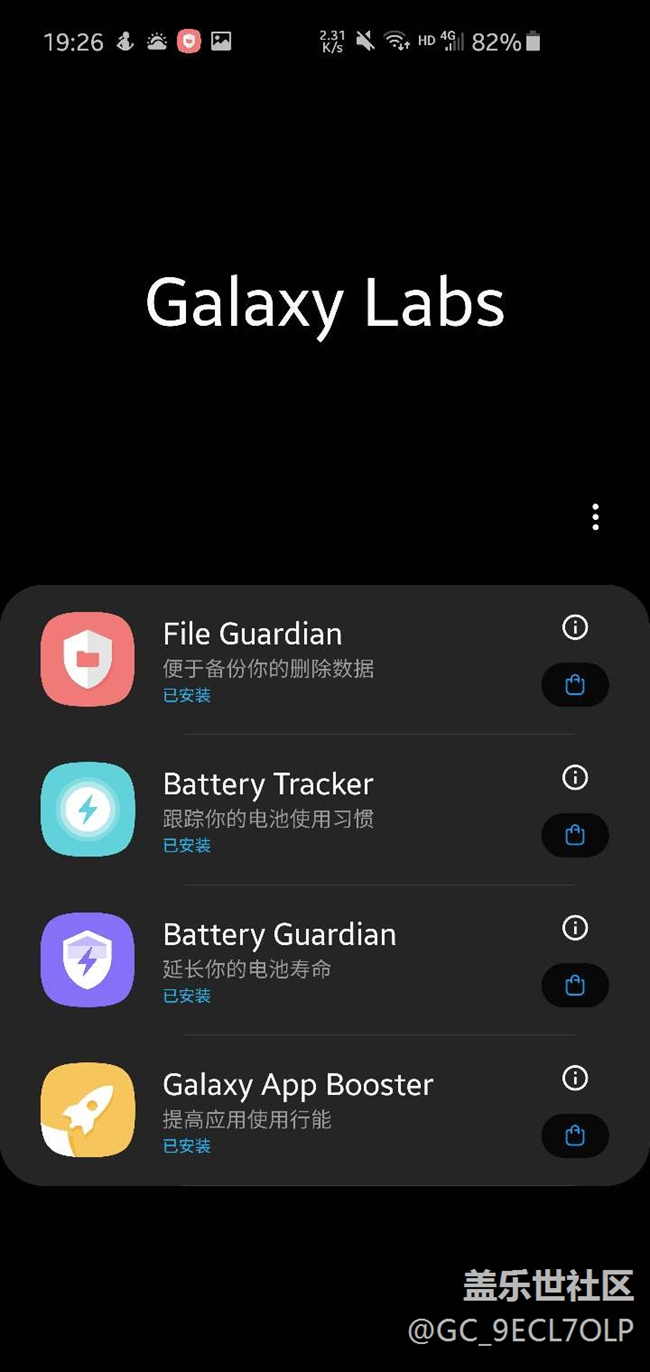650x1372 pixels.
Task: Check Battery Guardian info icon
Action: 575,927
